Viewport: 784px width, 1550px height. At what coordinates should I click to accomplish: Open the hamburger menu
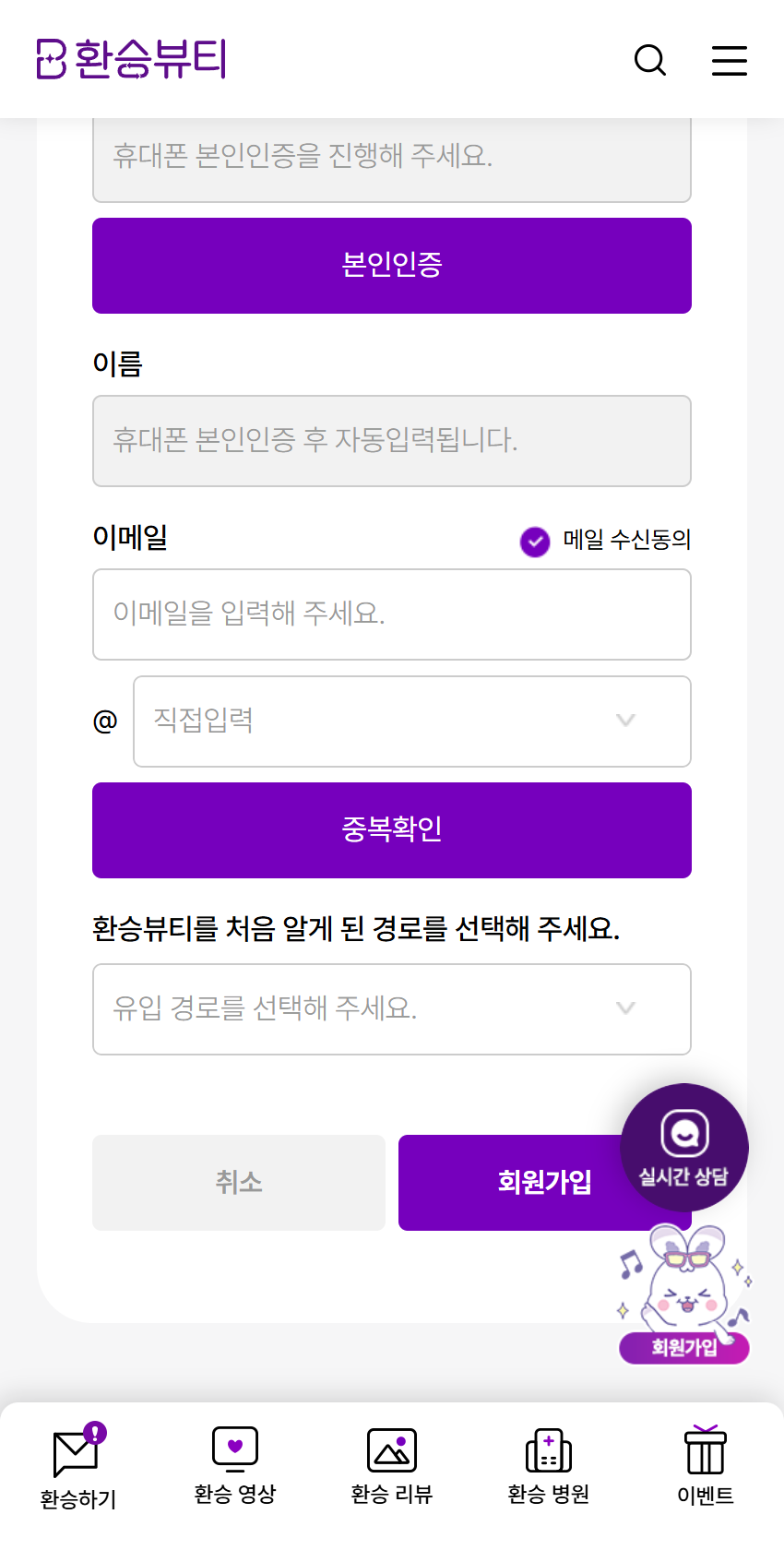(729, 60)
